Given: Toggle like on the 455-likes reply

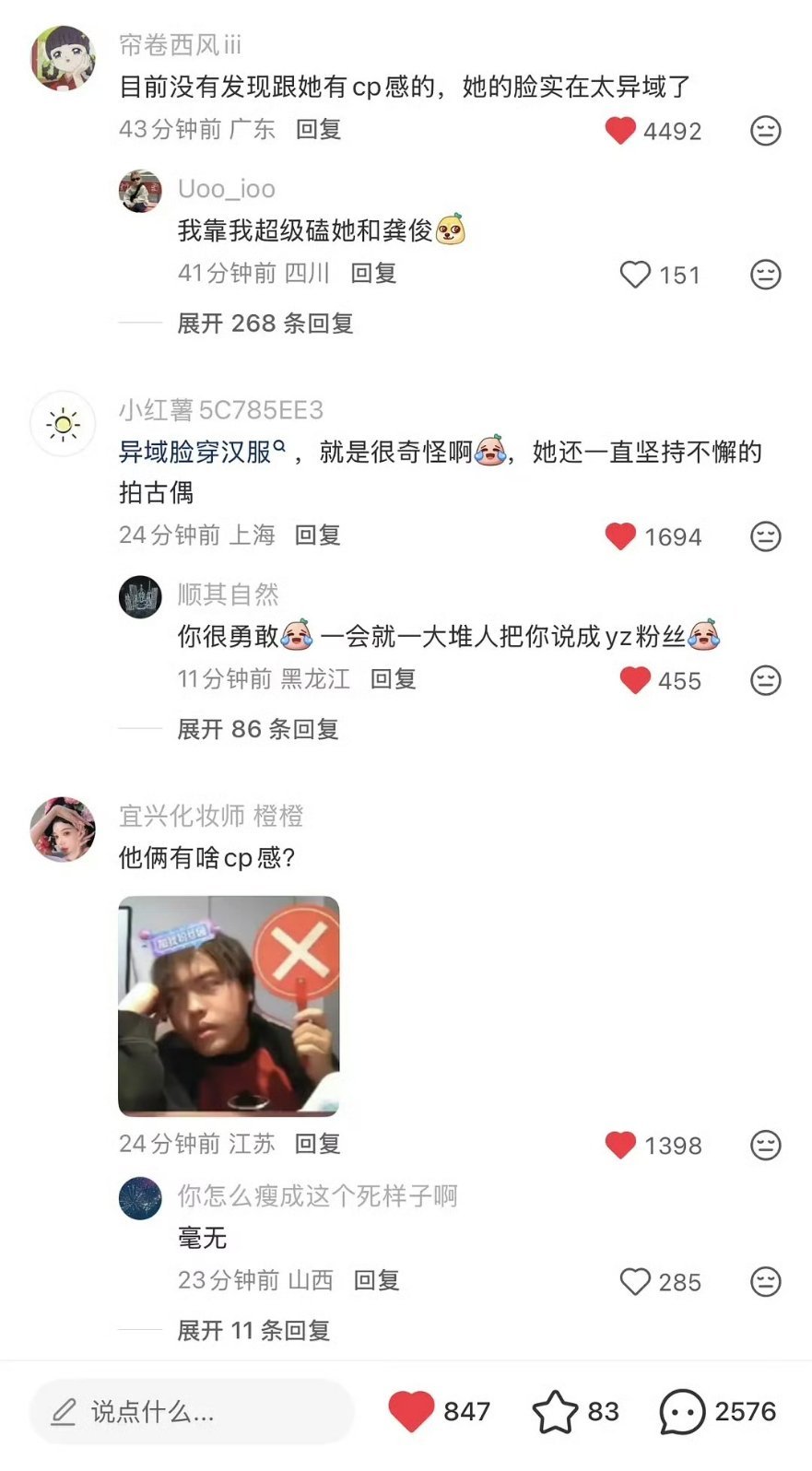Looking at the screenshot, I should pos(636,680).
